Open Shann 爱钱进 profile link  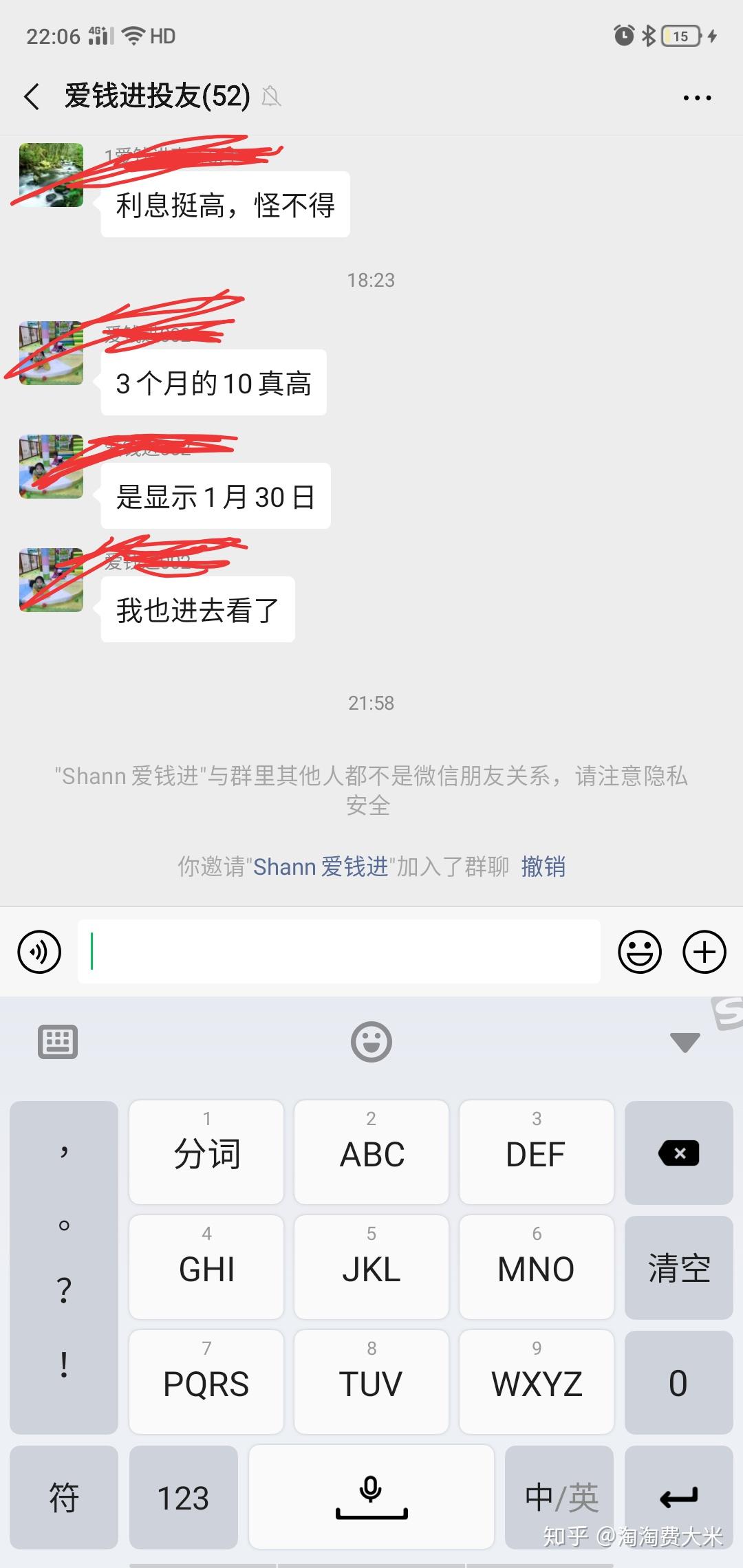pos(321,867)
